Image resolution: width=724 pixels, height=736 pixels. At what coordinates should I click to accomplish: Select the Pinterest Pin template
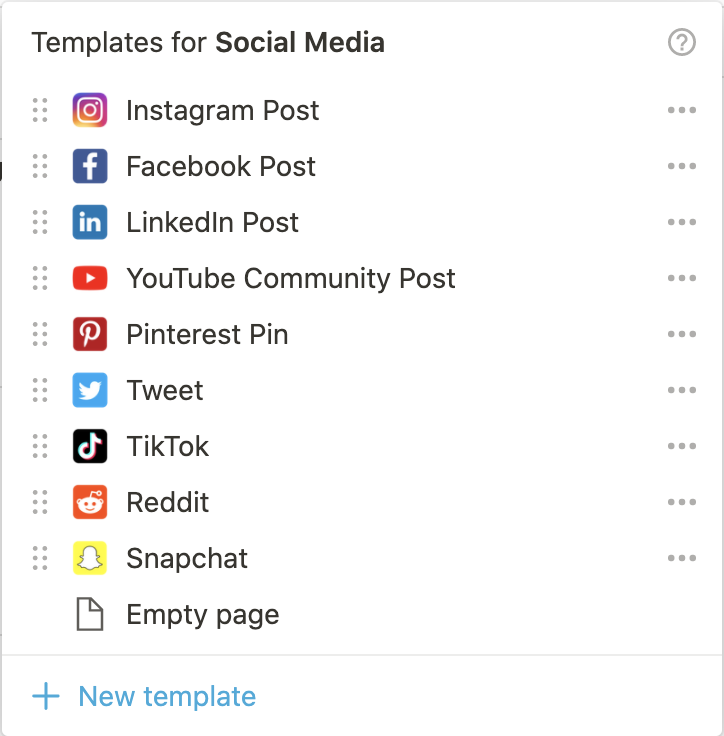207,334
